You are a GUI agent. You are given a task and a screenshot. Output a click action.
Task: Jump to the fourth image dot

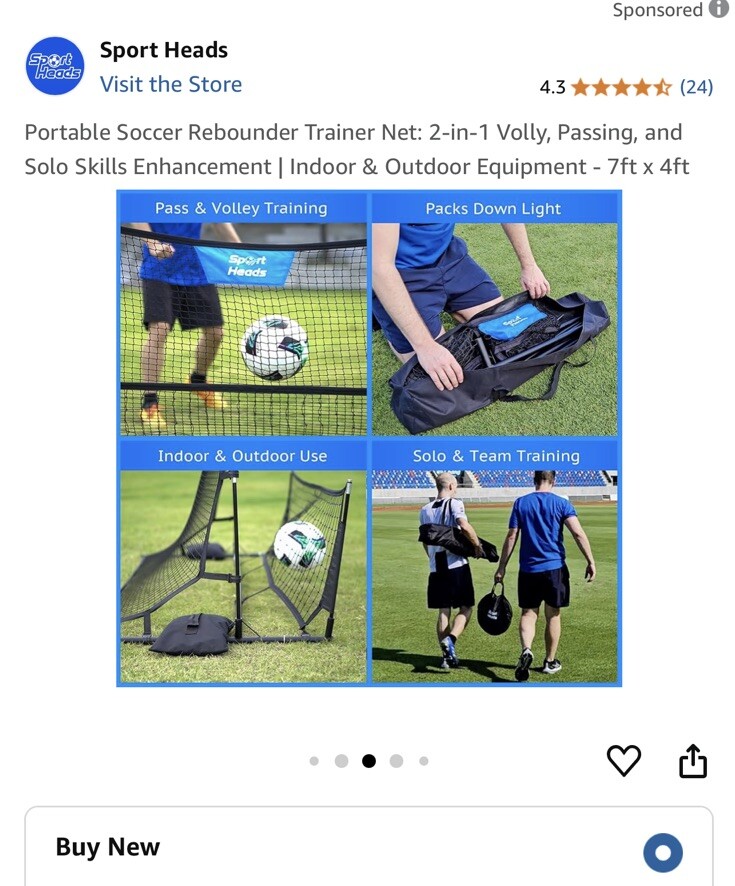396,761
